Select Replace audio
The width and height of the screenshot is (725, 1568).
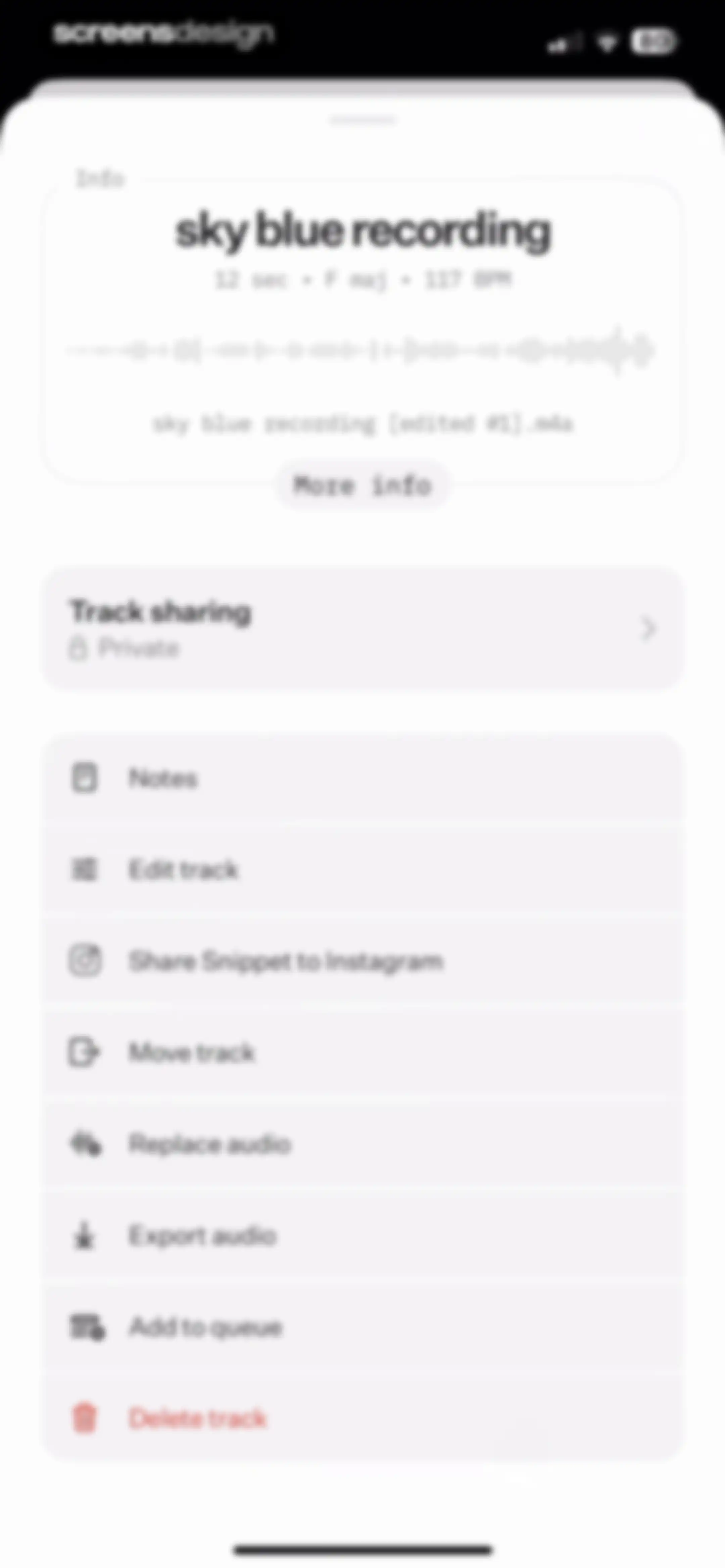pos(363,1144)
